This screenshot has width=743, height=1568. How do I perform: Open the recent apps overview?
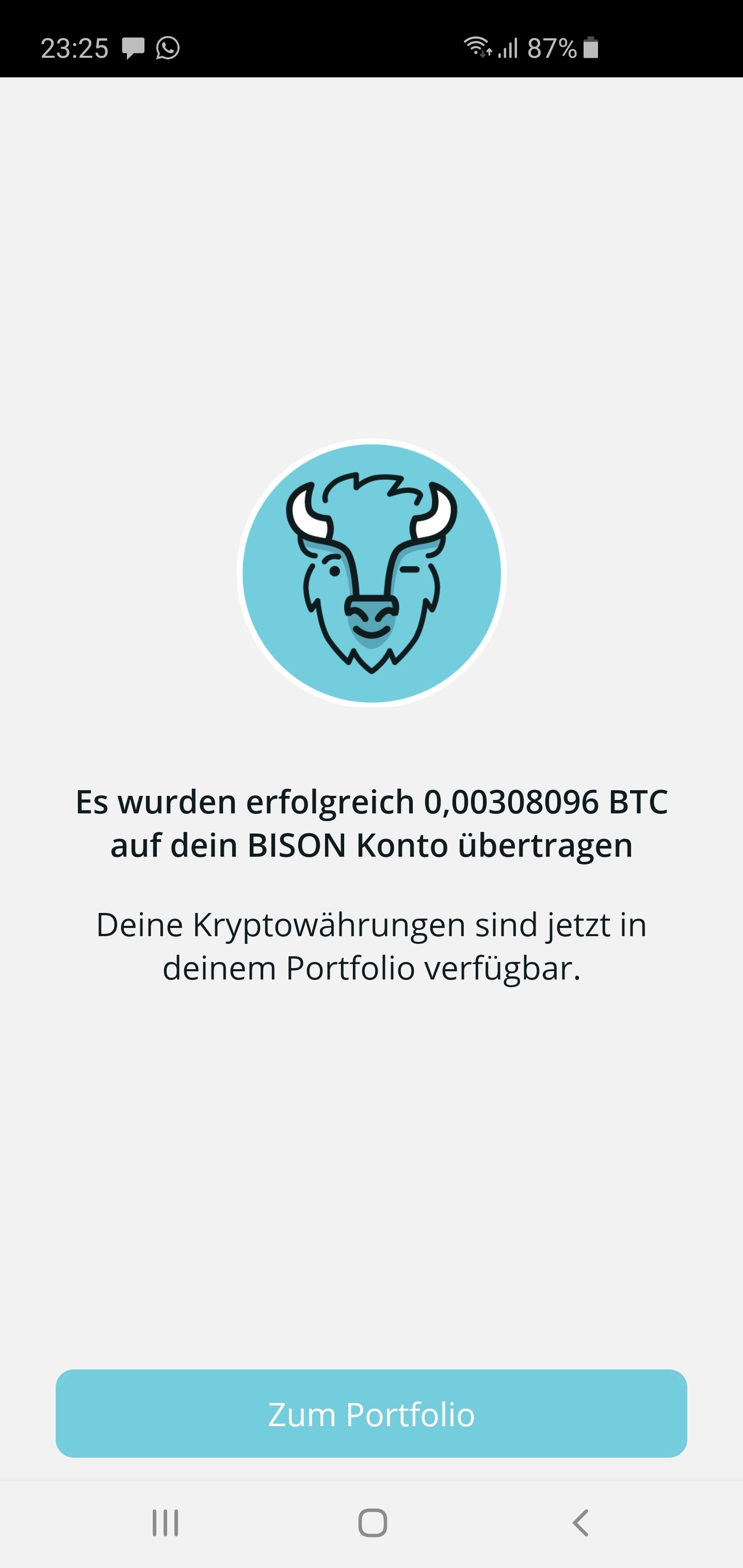click(x=165, y=1523)
